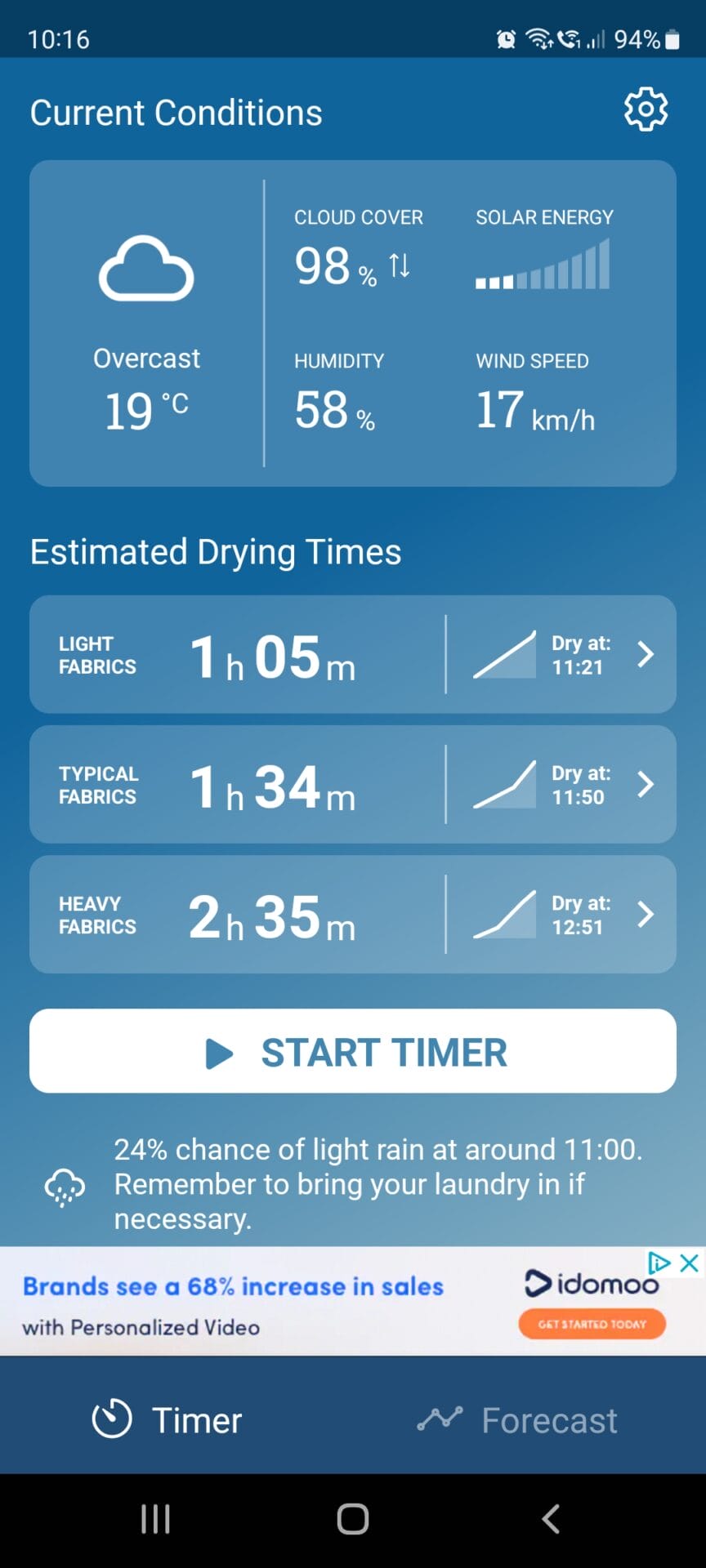Expand Heavy Fabrics drying details
Screen dimensions: 706x1568
tap(645, 915)
